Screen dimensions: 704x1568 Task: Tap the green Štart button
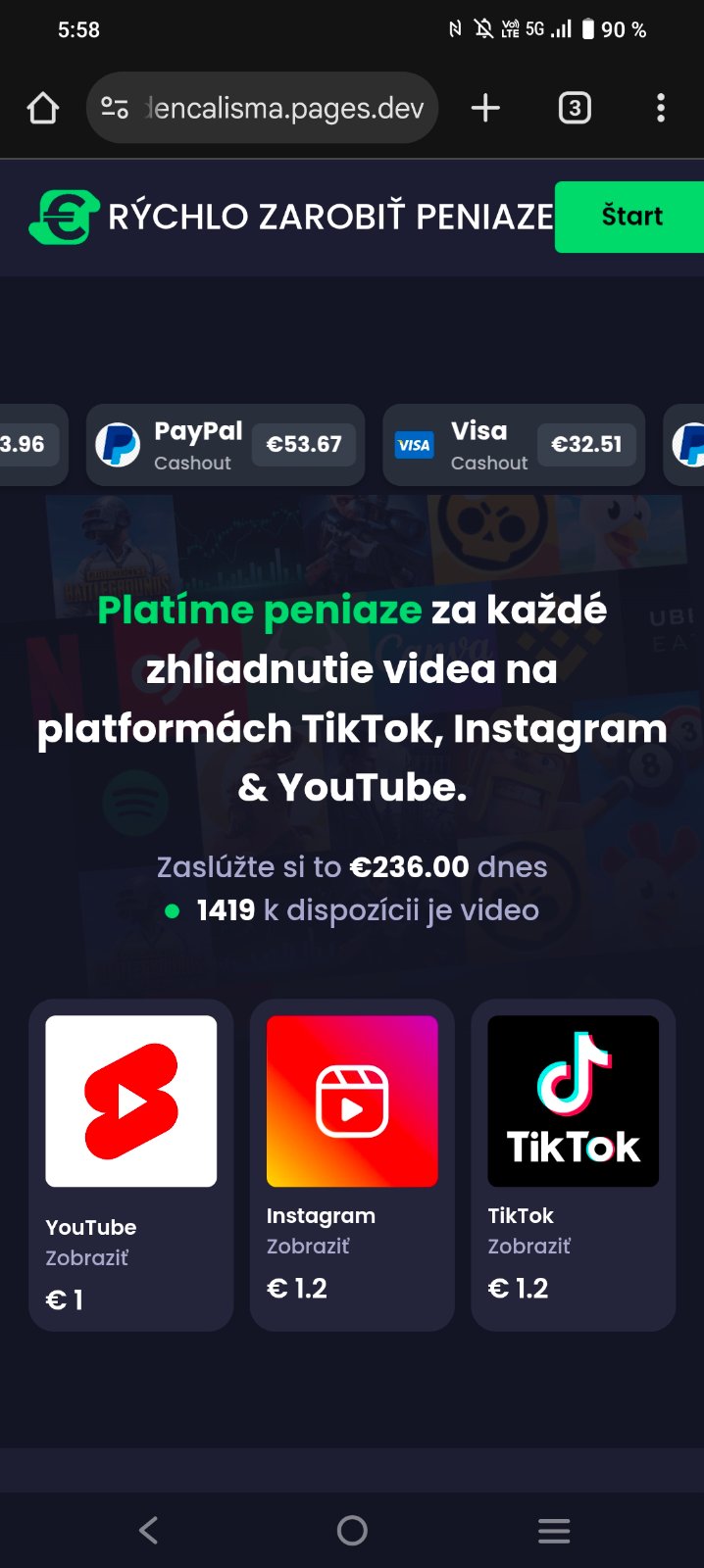(630, 217)
